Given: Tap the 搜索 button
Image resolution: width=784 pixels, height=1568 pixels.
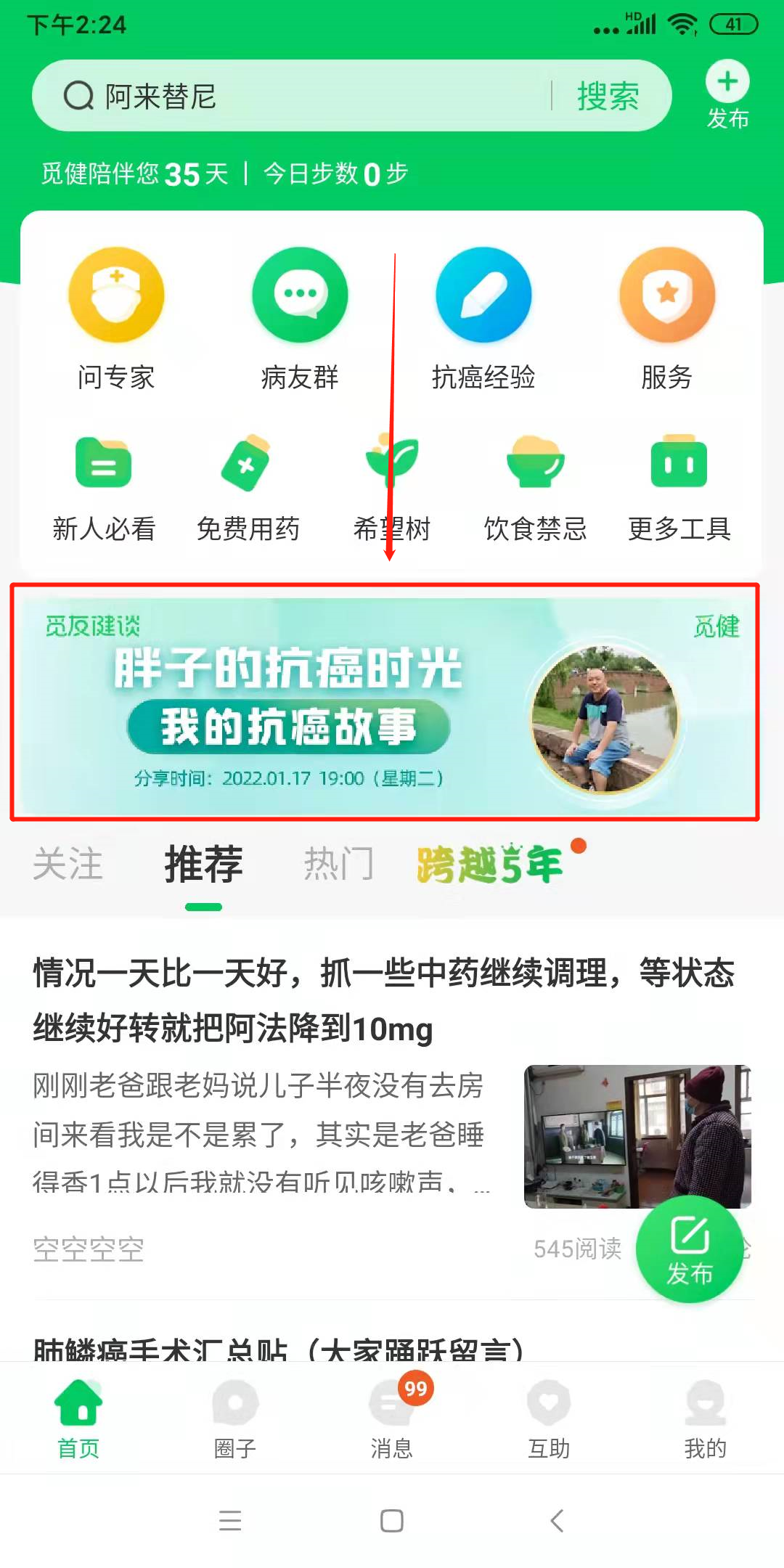Looking at the screenshot, I should [x=608, y=96].
